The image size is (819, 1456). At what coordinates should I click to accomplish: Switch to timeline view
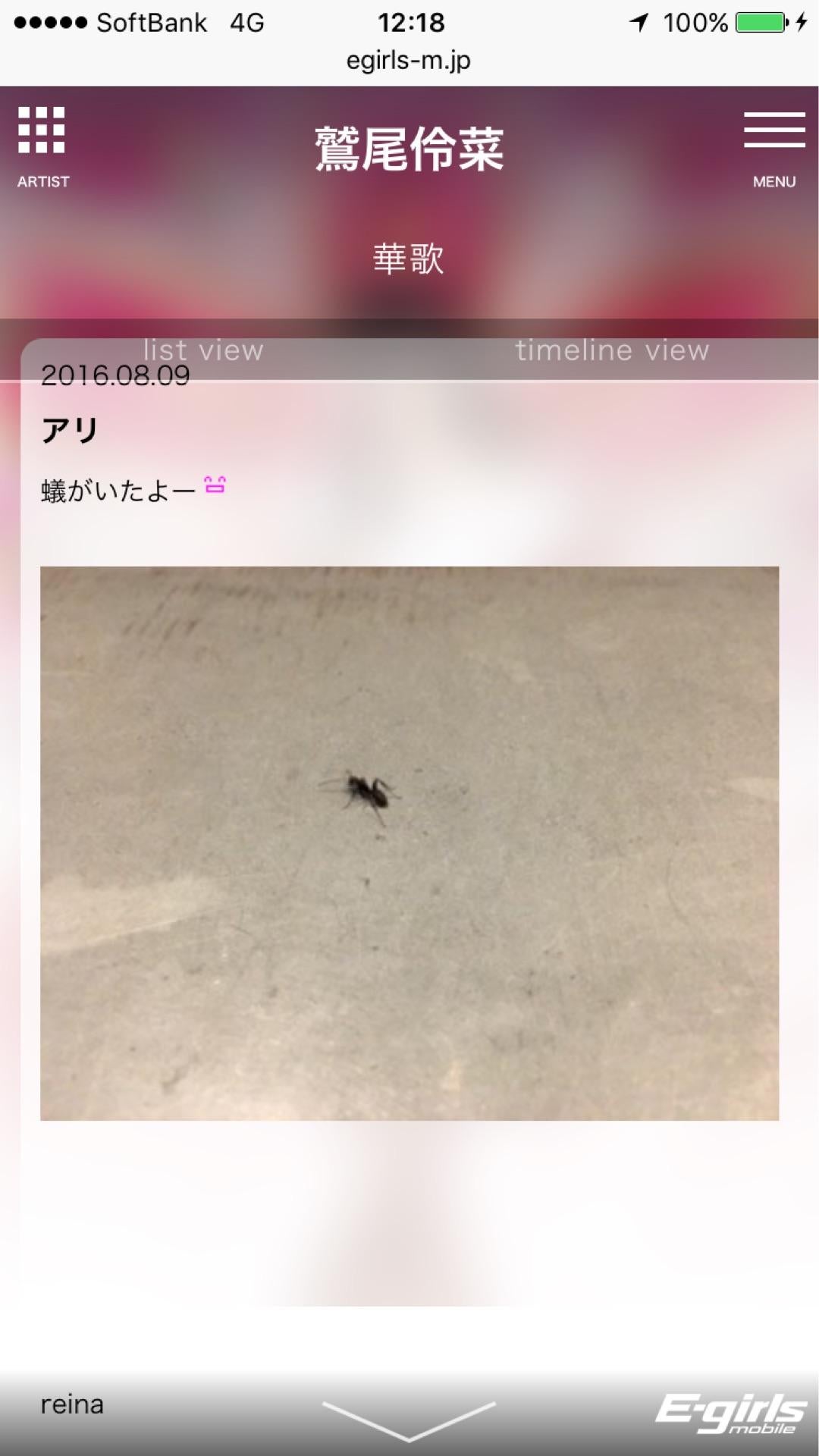tap(611, 350)
